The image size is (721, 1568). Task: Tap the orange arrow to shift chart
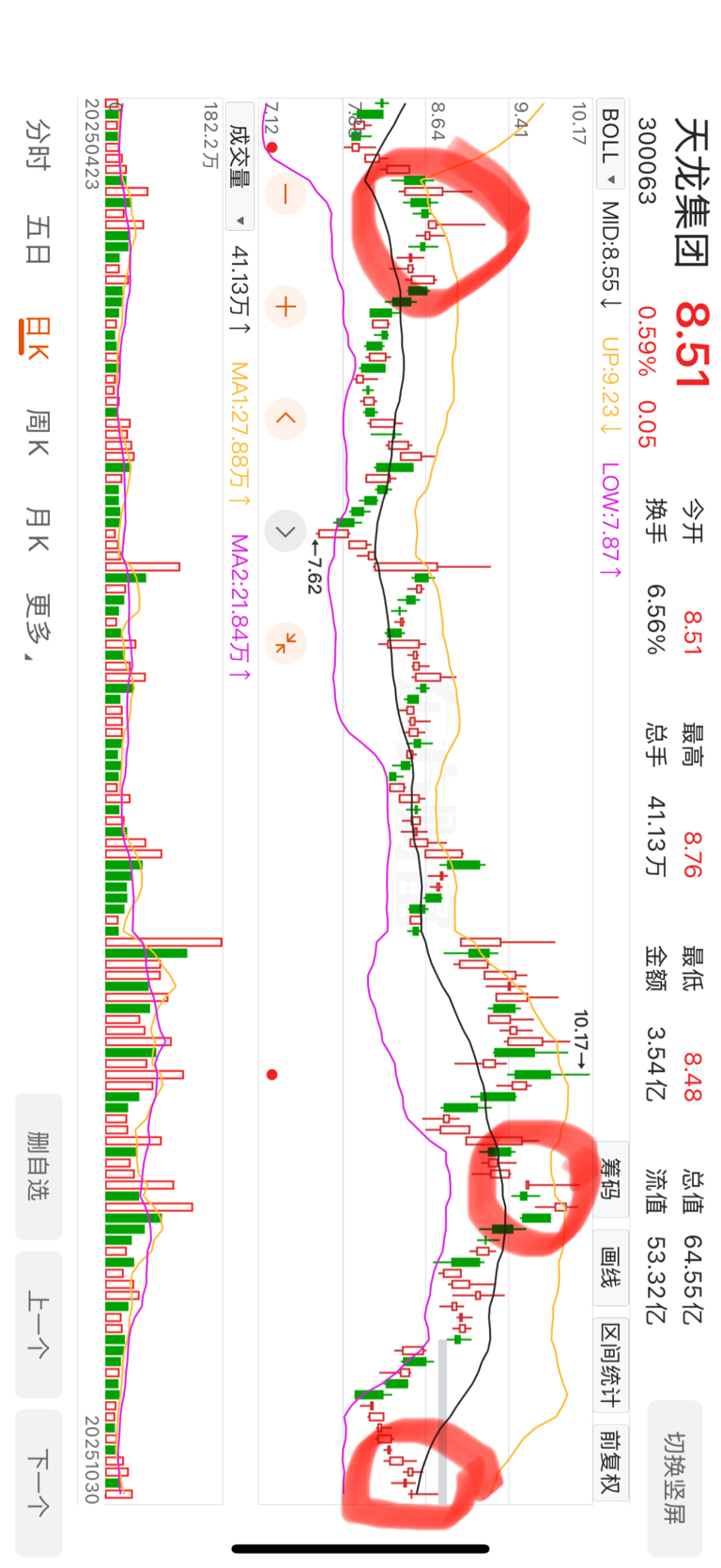(x=286, y=419)
